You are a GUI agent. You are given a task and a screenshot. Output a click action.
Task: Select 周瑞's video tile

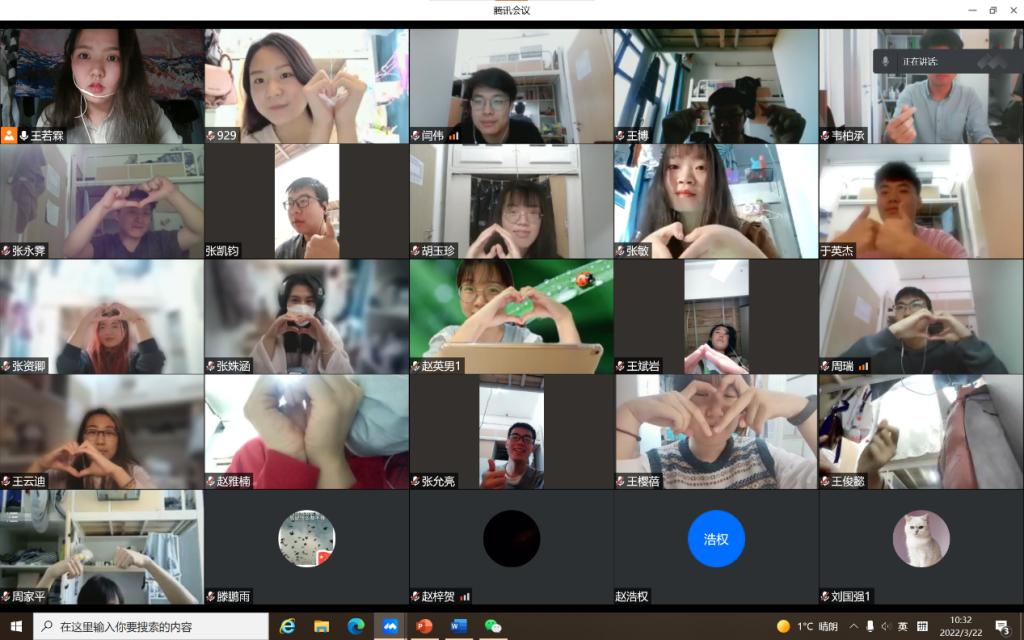[921, 316]
